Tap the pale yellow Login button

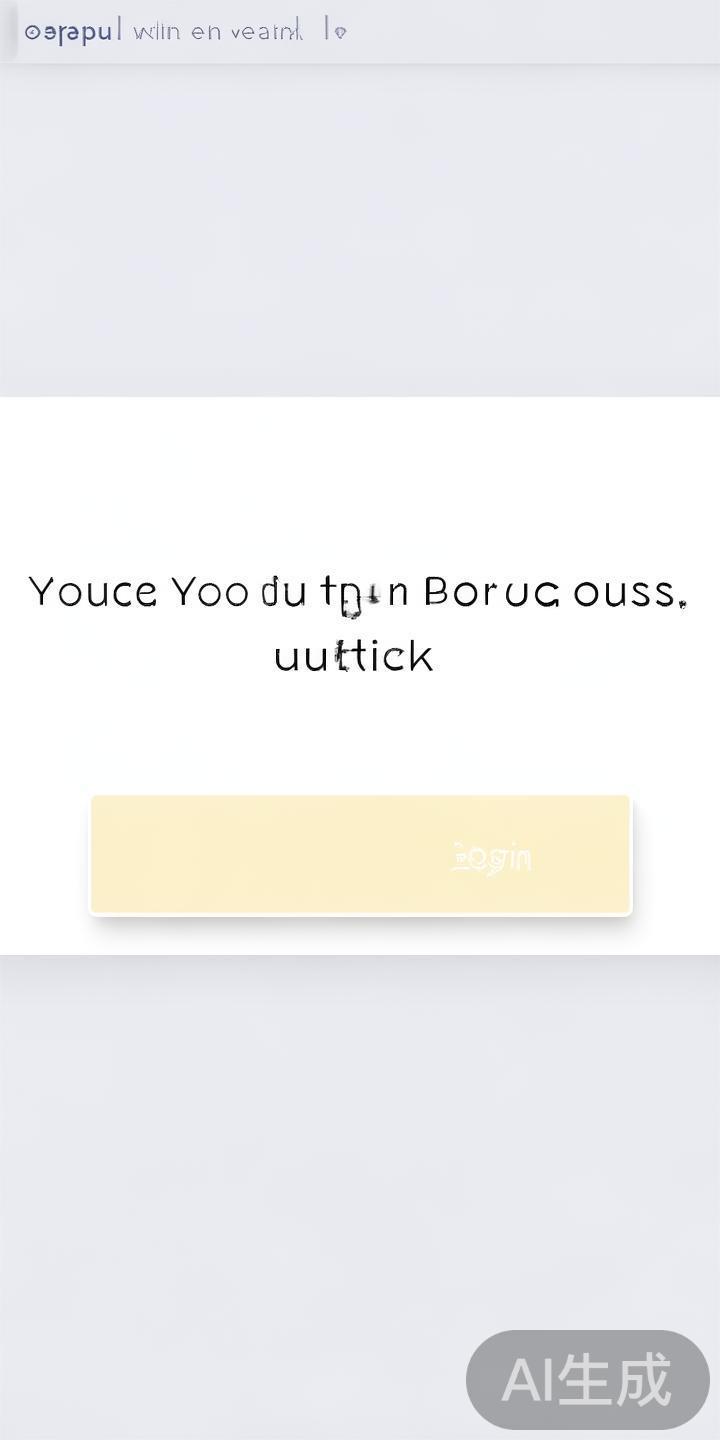[x=361, y=855]
